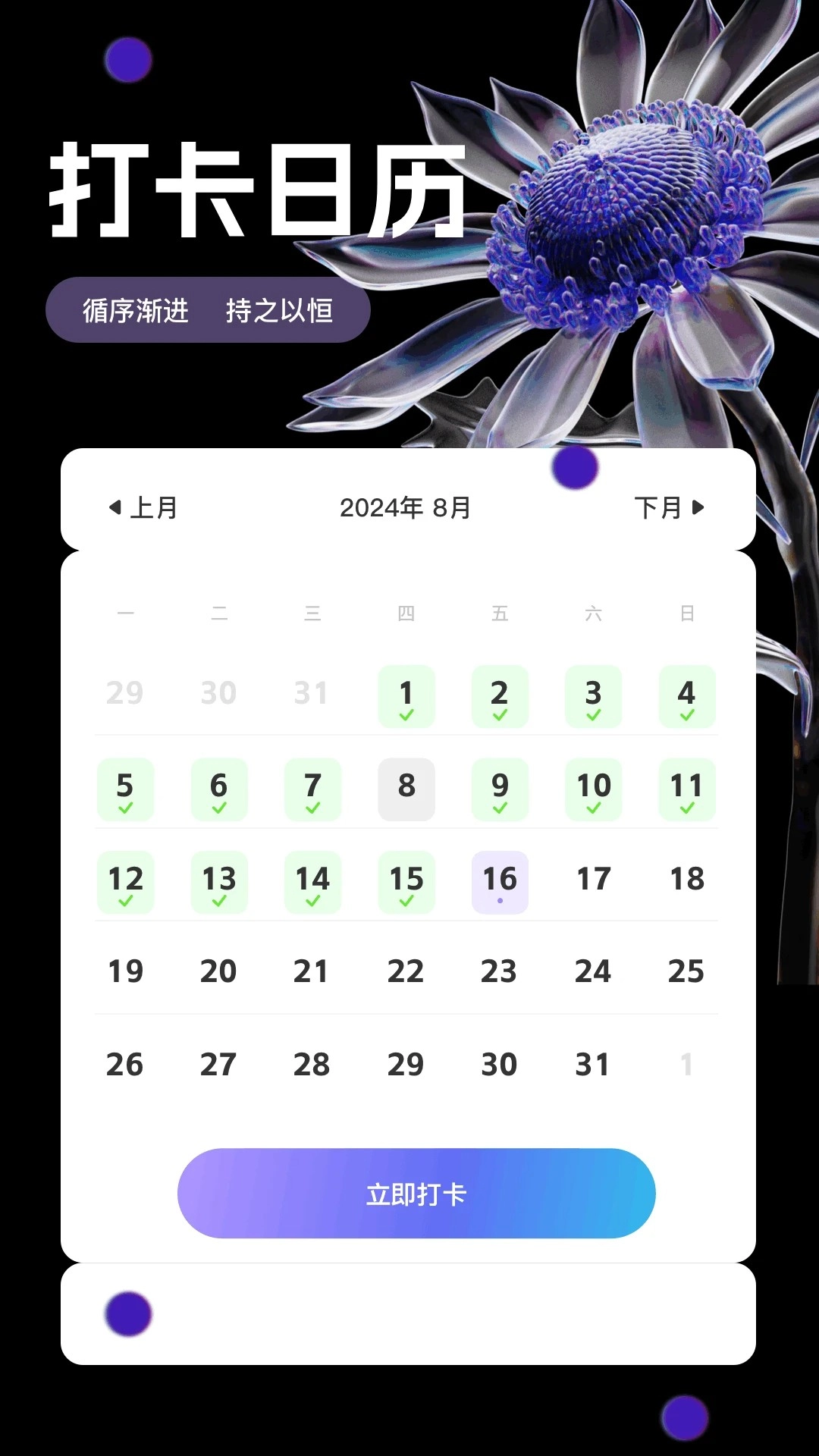Select date 31 of August

pyautogui.click(x=593, y=1065)
